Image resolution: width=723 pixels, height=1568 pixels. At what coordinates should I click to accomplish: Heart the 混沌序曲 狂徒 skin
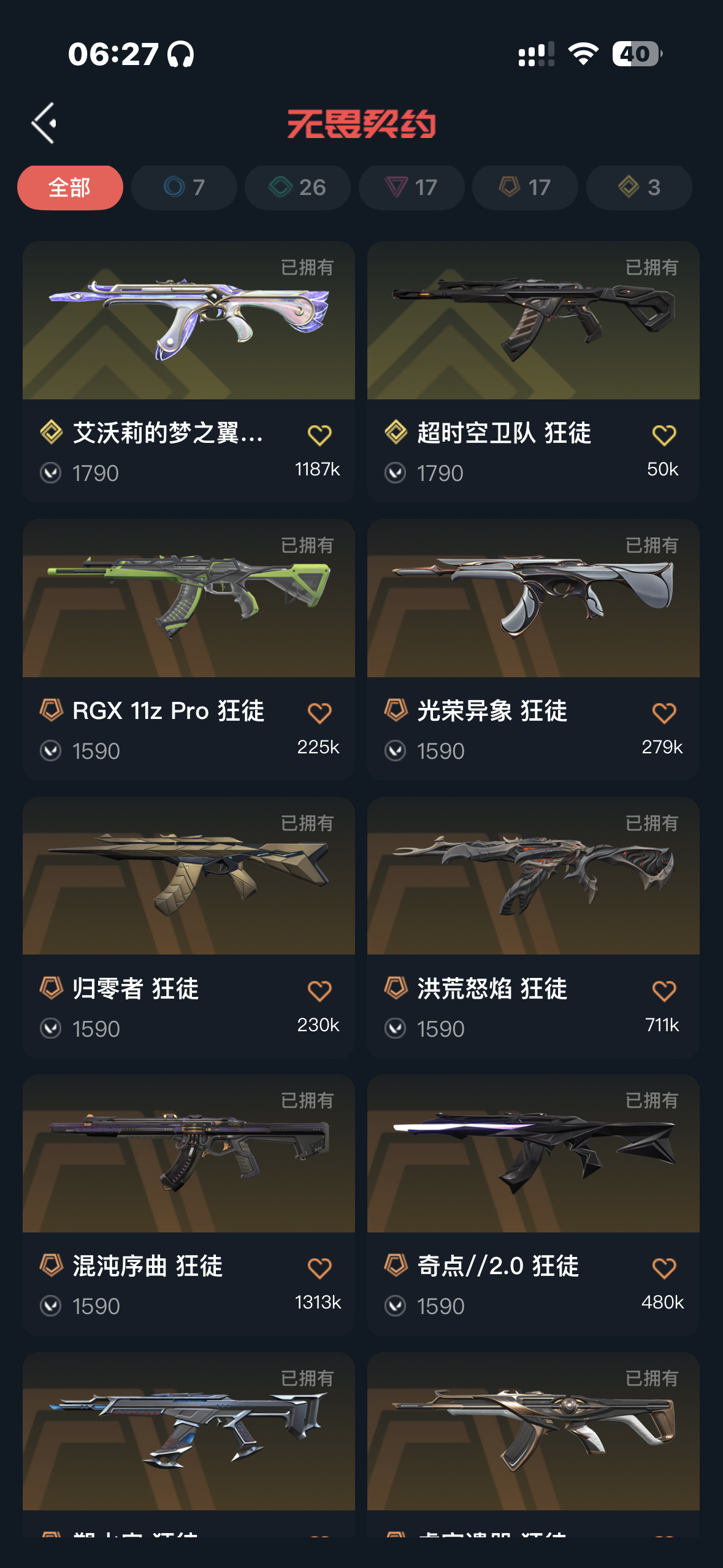coord(319,1269)
